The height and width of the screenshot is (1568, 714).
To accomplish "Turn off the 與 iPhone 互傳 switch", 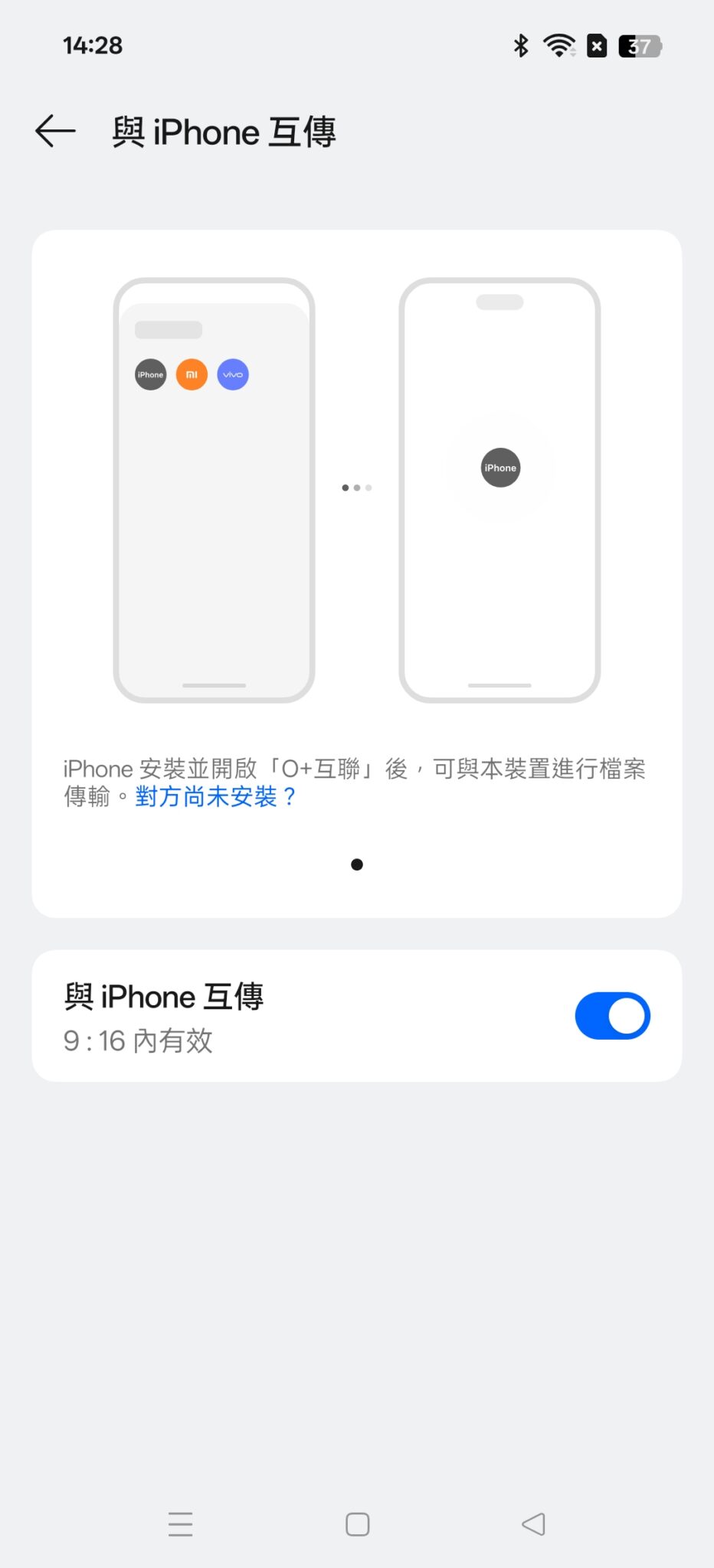I will (612, 1016).
